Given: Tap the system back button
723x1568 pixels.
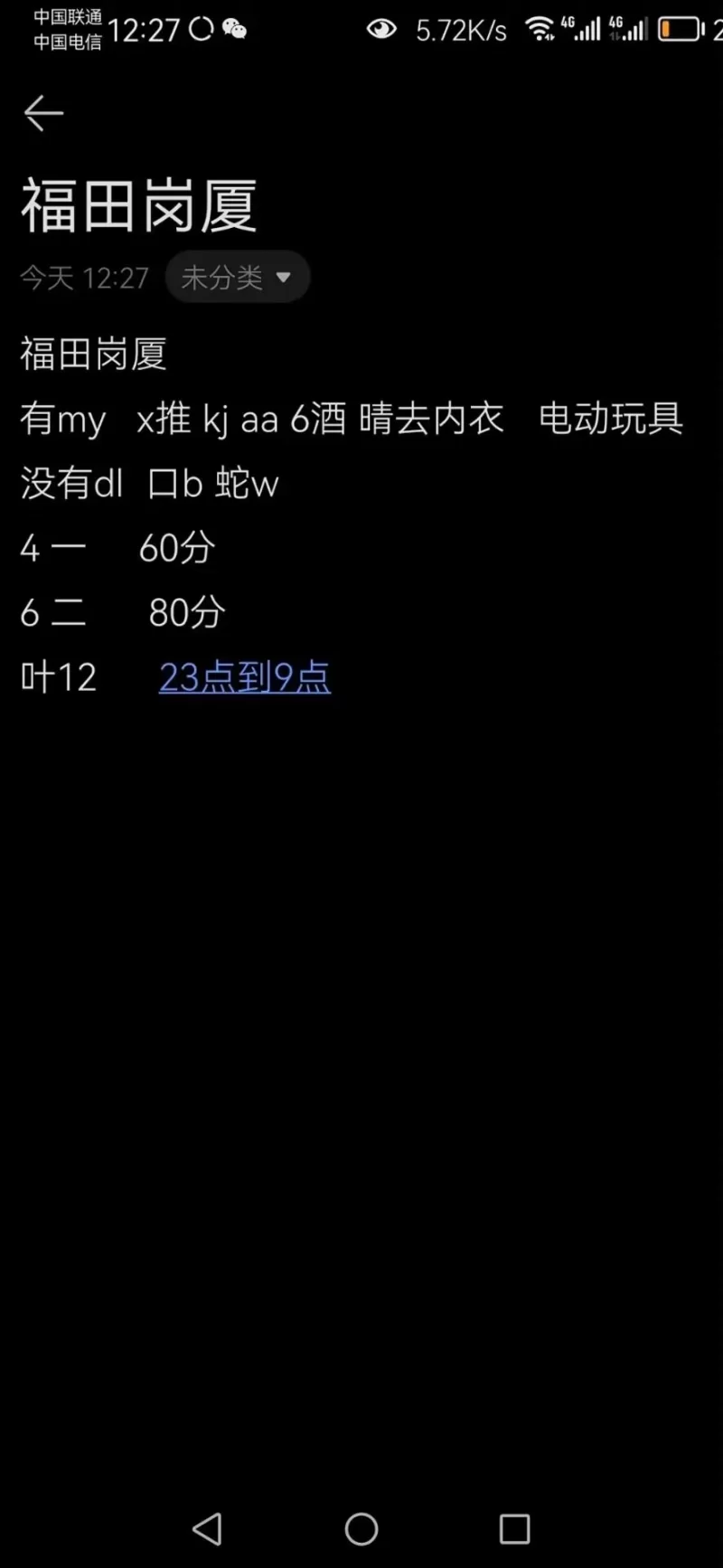Looking at the screenshot, I should (208, 1528).
